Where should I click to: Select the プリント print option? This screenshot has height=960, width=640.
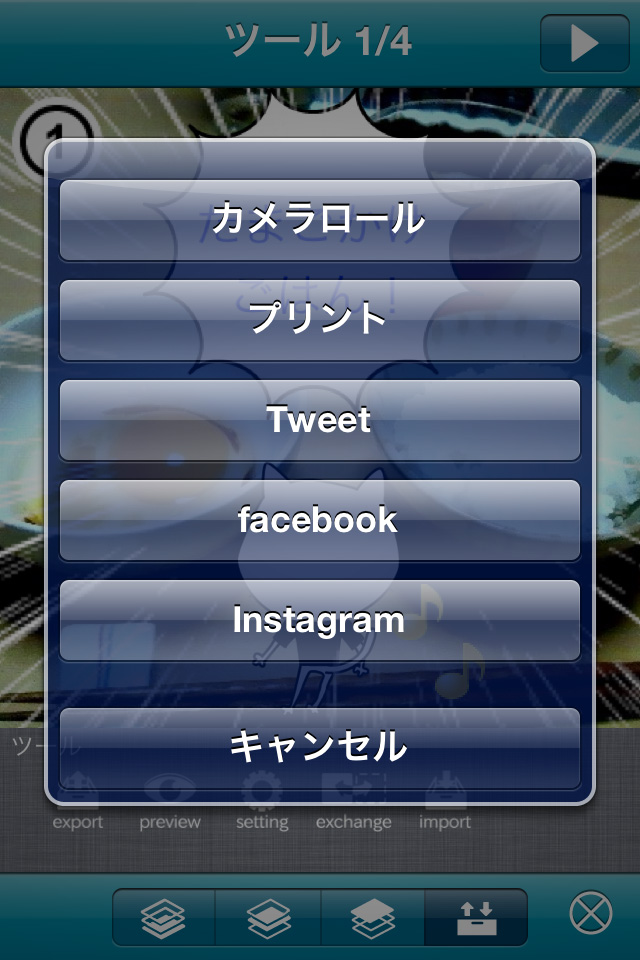point(320,320)
